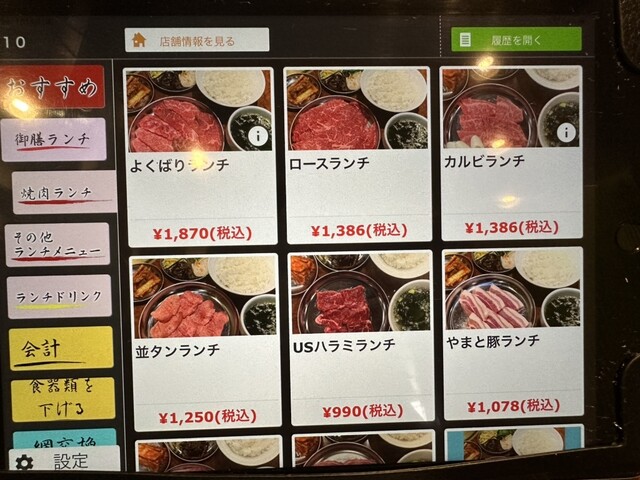
Task: View info icon on よくばりランチ
Action: point(257,133)
